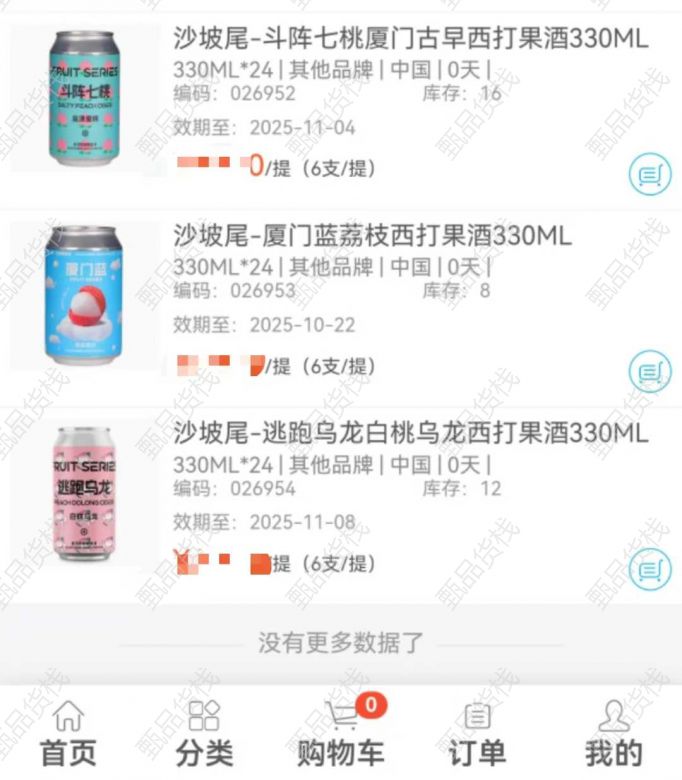Open the 购物车 tab
This screenshot has height=780, width=682.
pyautogui.click(x=341, y=733)
